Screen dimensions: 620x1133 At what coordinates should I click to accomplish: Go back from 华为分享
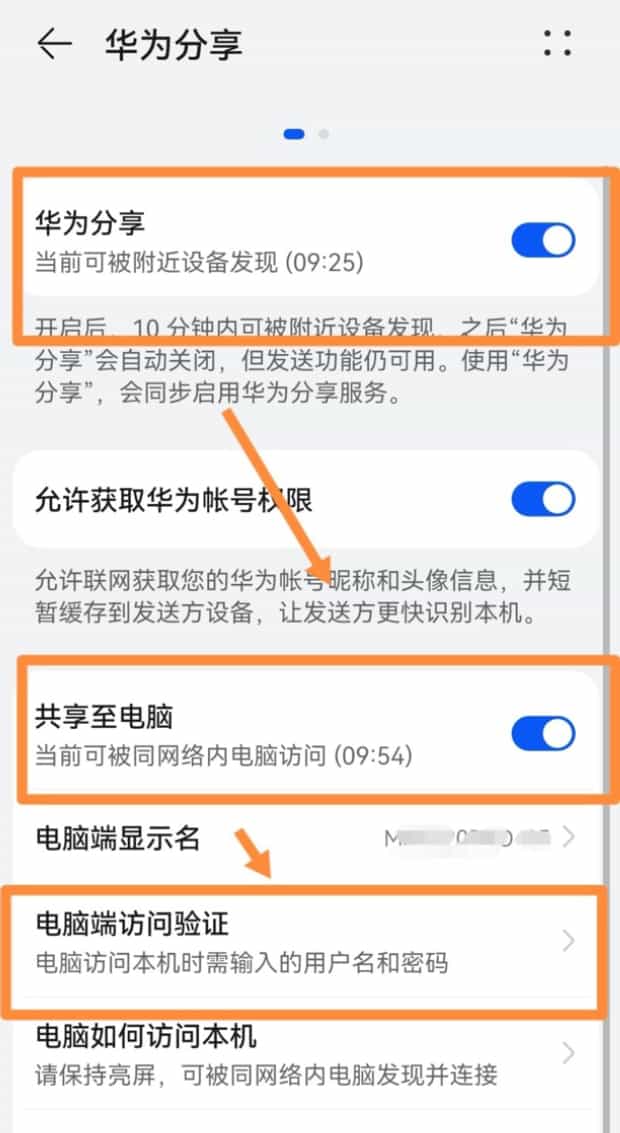point(54,44)
